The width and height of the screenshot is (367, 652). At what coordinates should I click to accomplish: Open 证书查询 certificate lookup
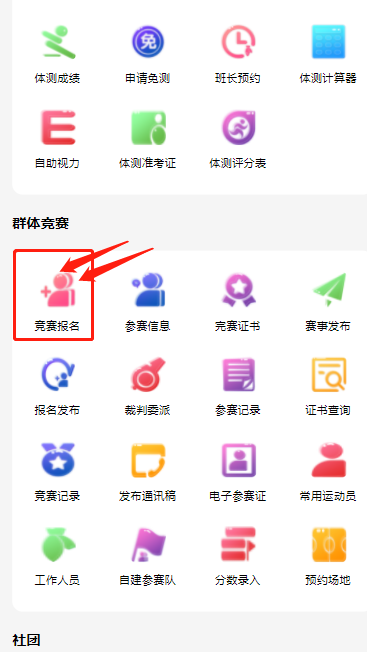tap(328, 387)
